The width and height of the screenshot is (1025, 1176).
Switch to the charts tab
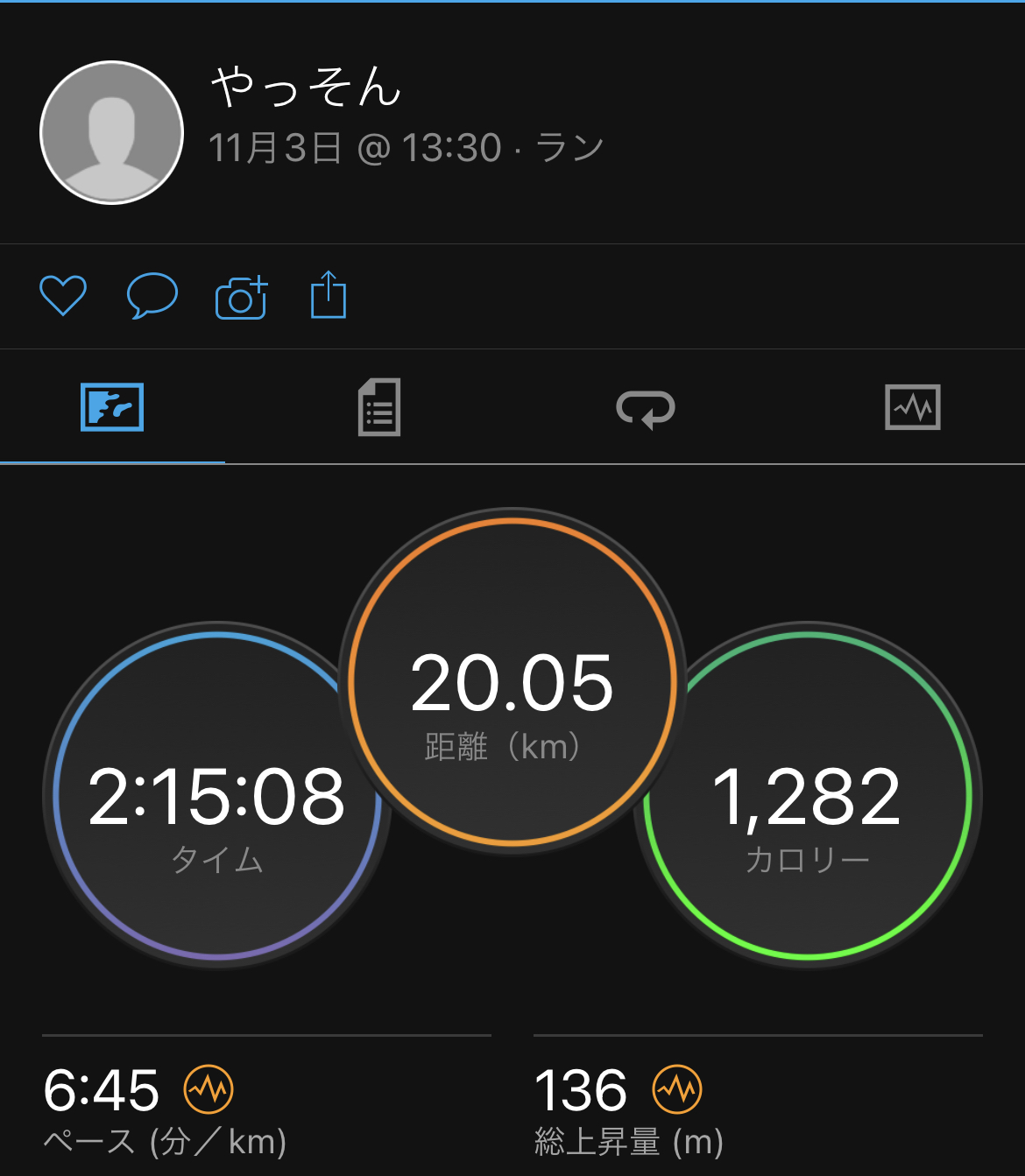click(912, 407)
